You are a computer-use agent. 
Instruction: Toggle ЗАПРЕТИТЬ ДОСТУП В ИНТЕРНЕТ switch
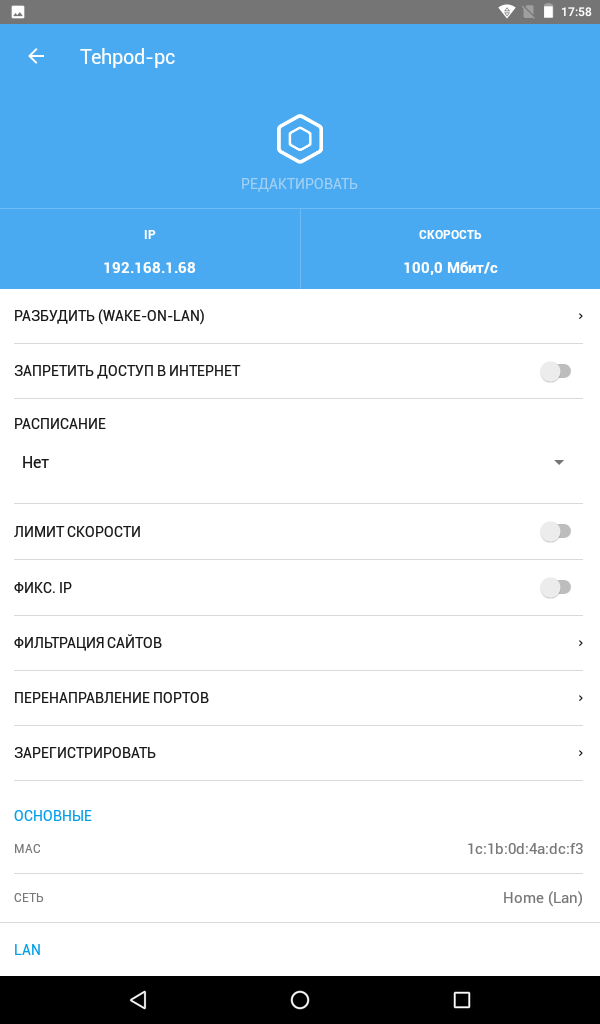coord(556,372)
